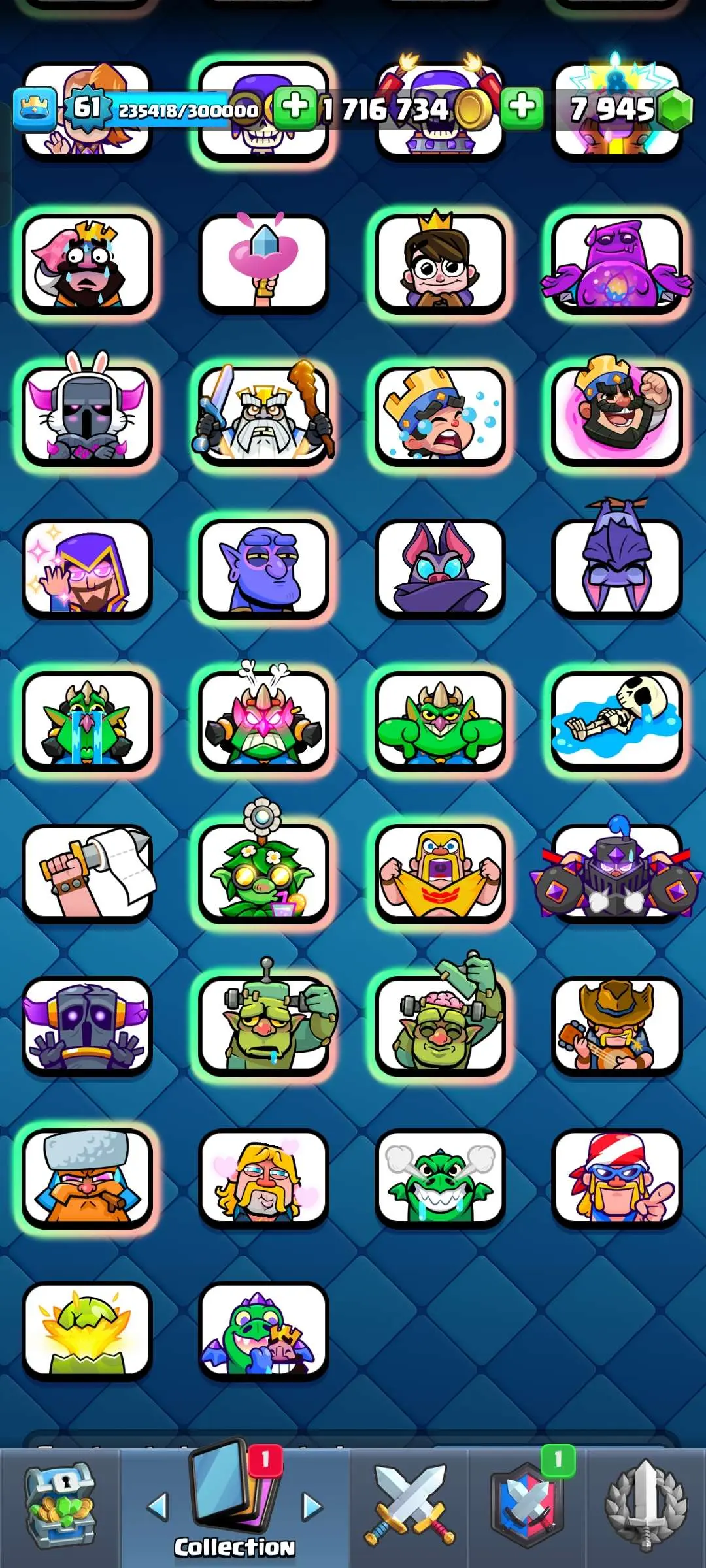Open the clan shield tab

pyautogui.click(x=527, y=1506)
